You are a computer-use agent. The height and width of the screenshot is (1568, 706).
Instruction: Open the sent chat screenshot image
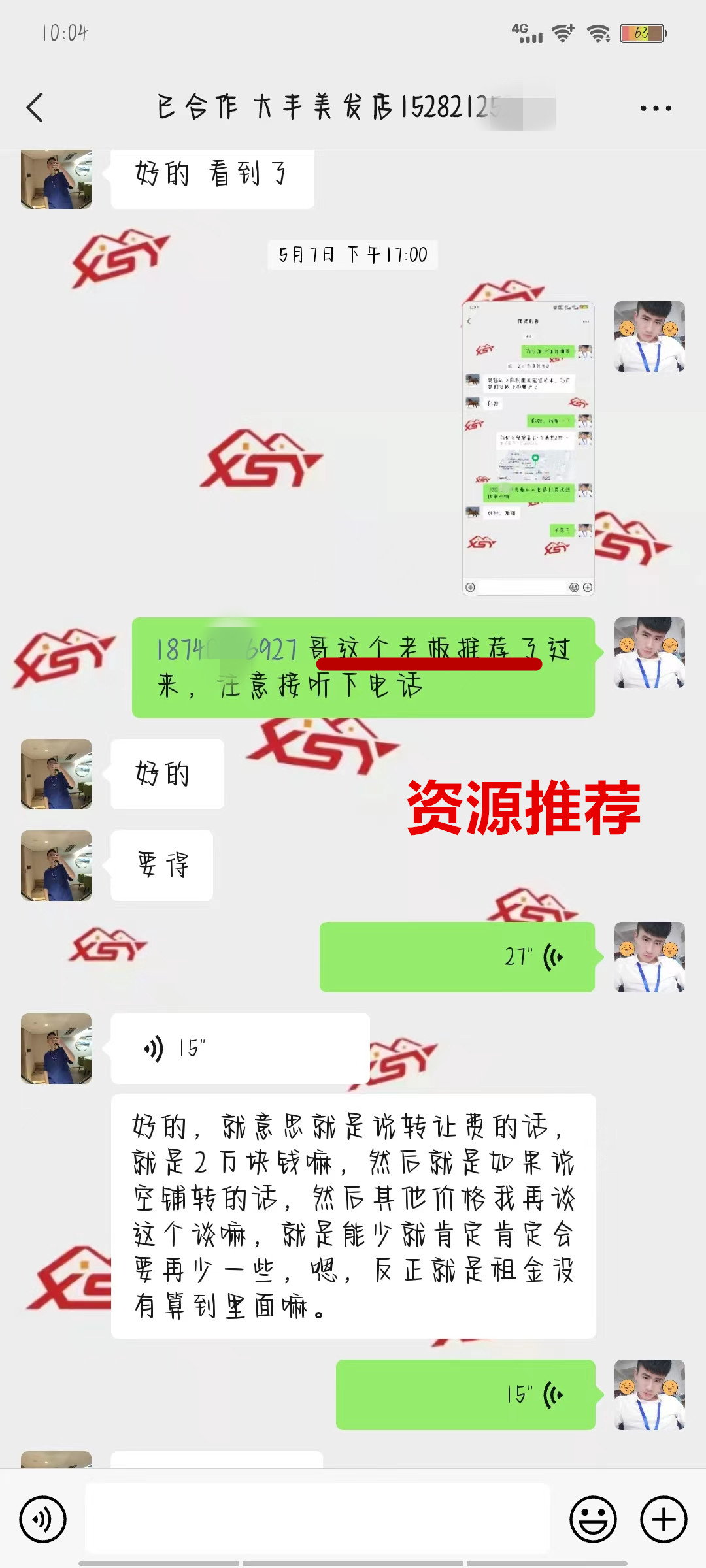coord(528,448)
